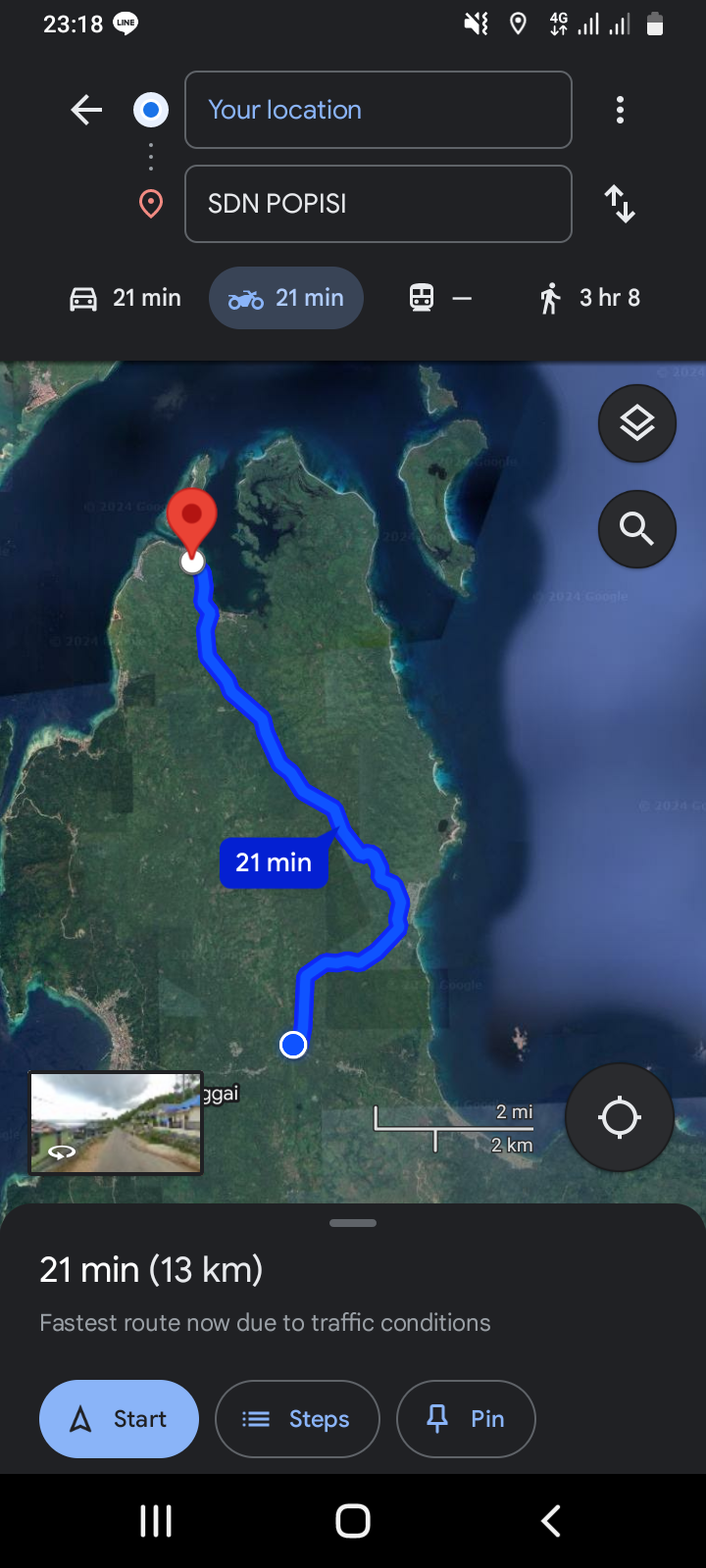Go to the home screen

pyautogui.click(x=353, y=1521)
